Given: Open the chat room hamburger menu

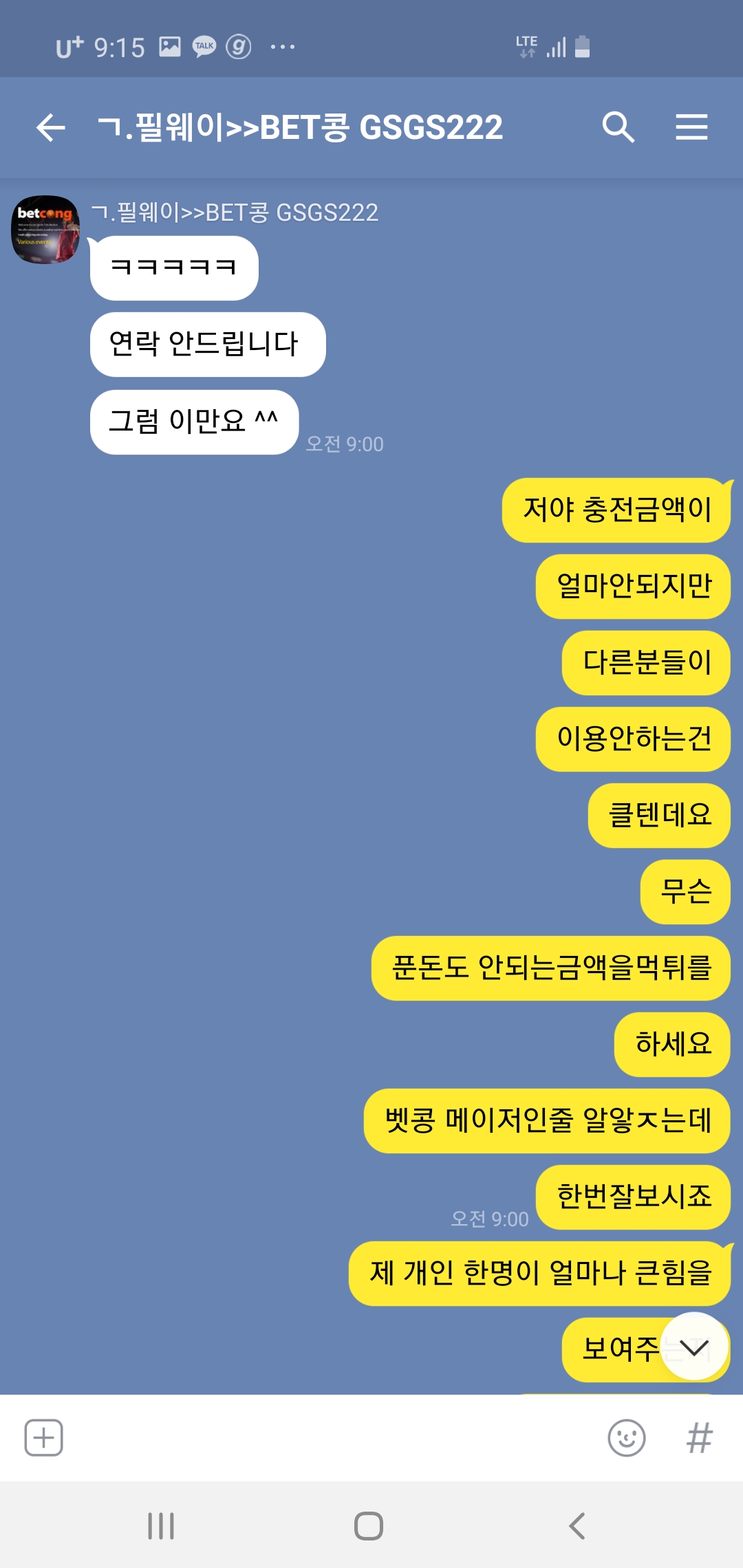Looking at the screenshot, I should point(691,128).
